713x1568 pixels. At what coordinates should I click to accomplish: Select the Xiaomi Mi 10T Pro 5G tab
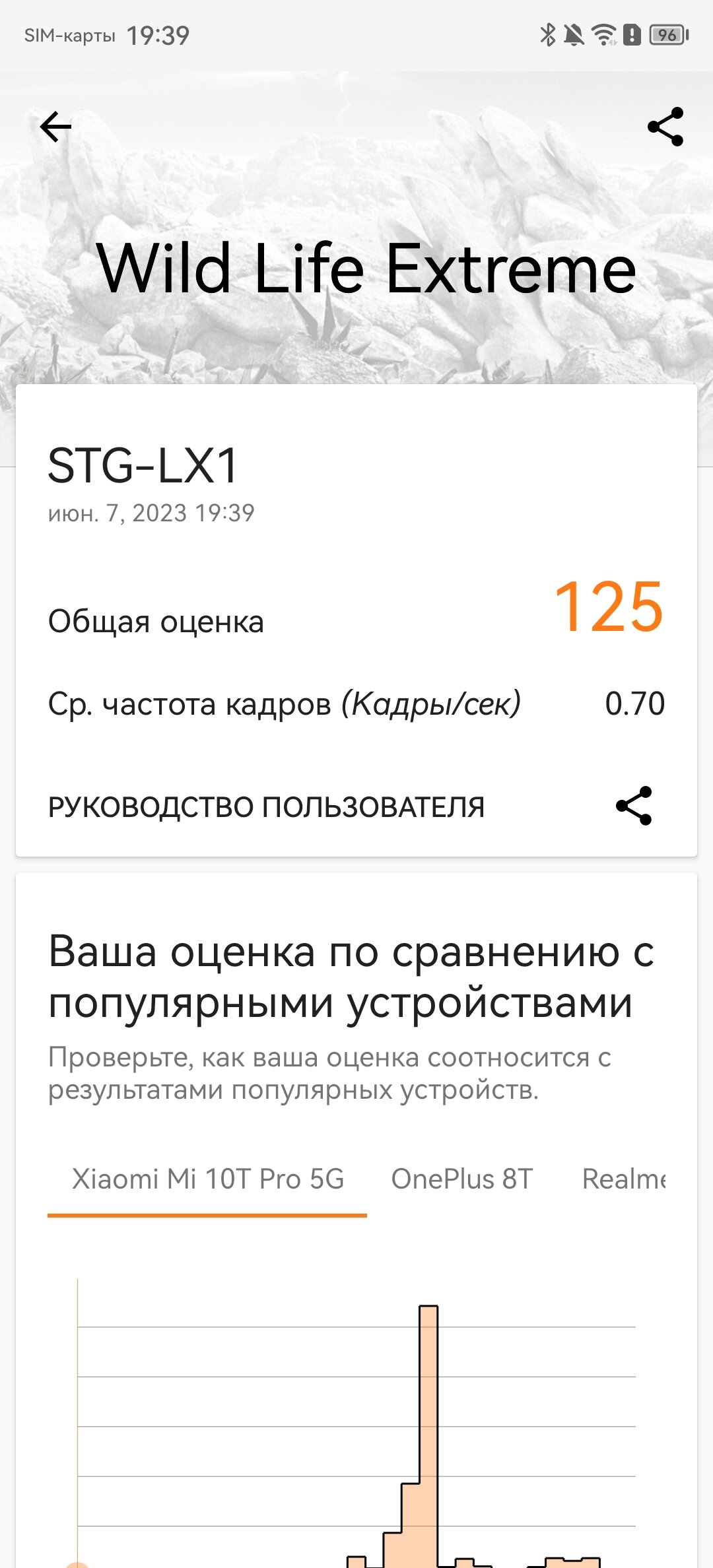pyautogui.click(x=207, y=1179)
